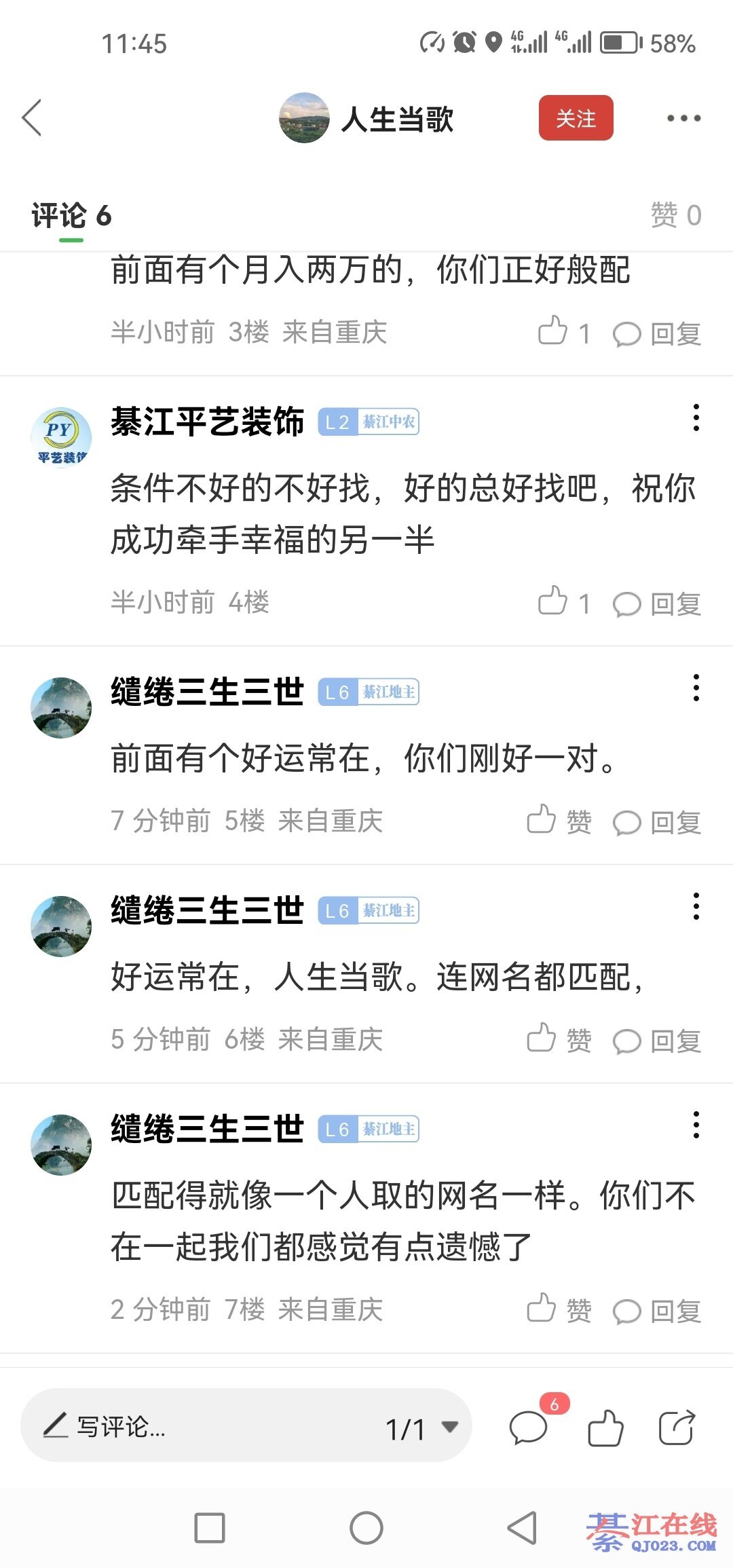Like the 7楼 comment
Viewport: 733px width, 1568px height.
point(559,1309)
